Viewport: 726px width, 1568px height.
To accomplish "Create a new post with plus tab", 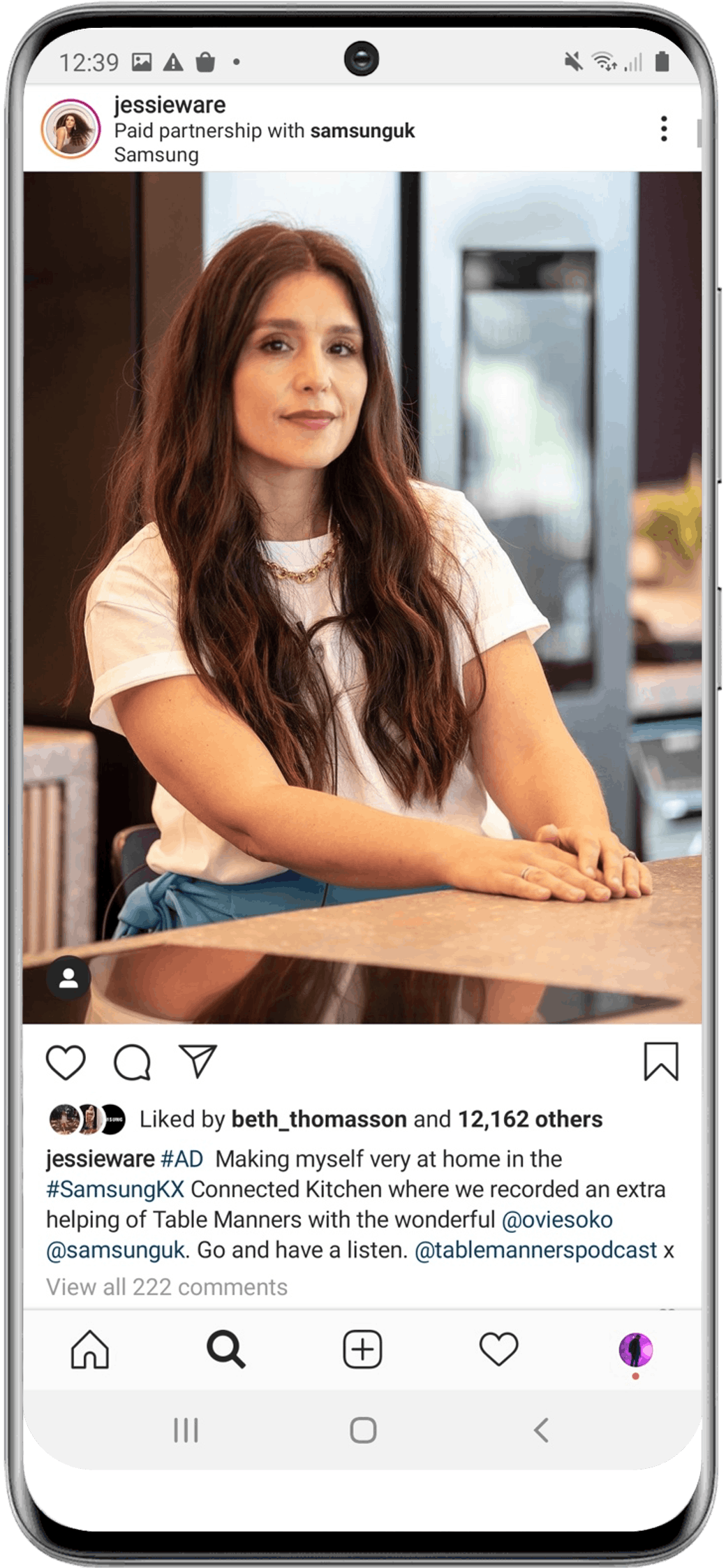I will (362, 1349).
